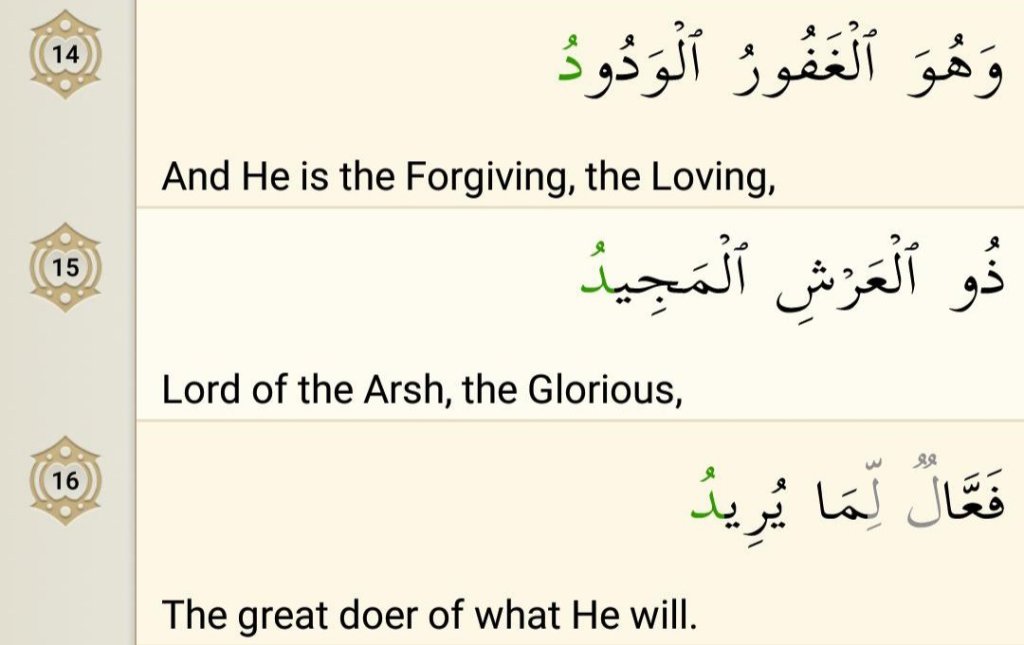Tap the verse 15 number badge
1024x645 pixels.
point(65,268)
